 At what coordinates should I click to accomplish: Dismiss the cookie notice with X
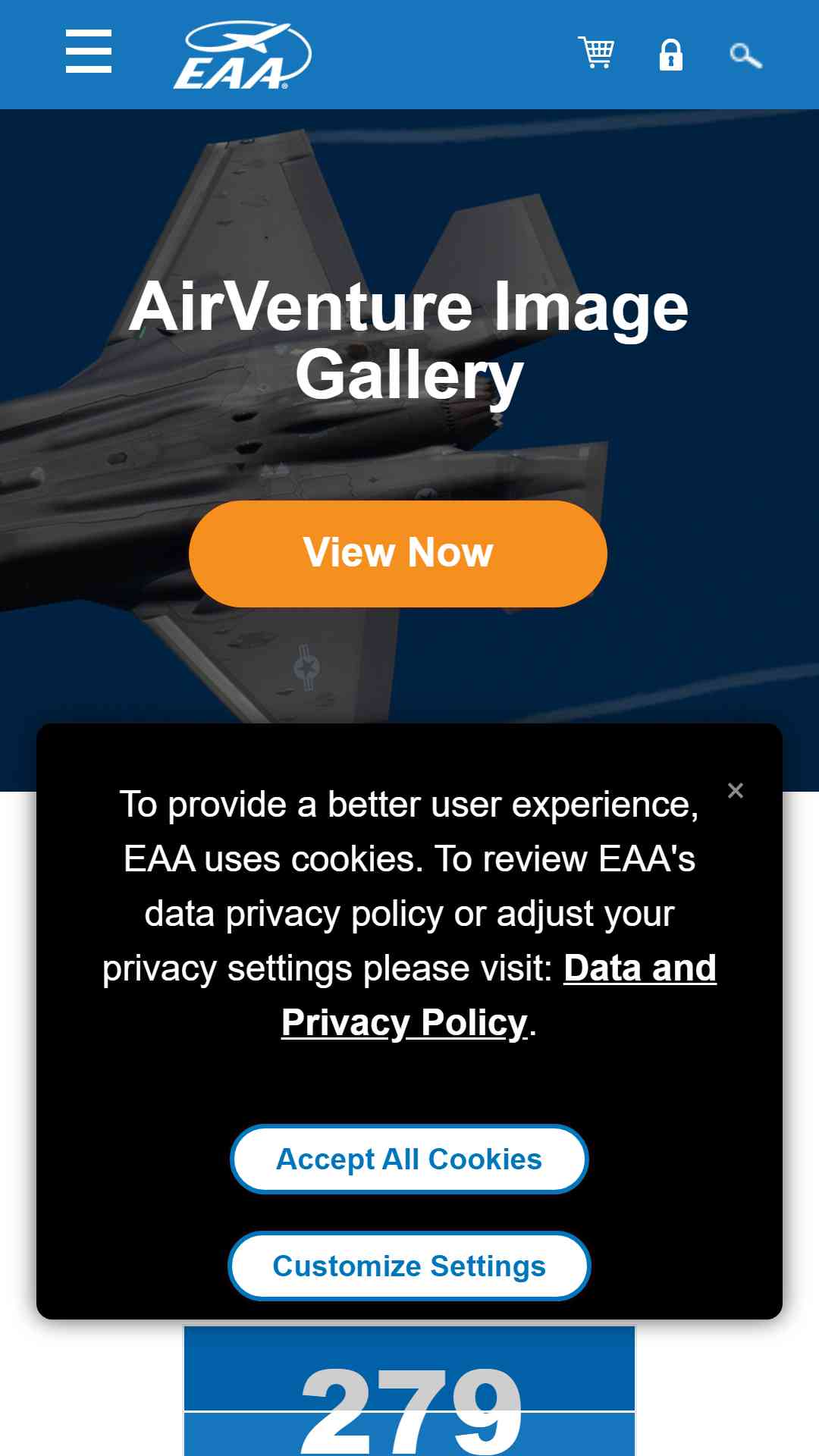click(736, 791)
